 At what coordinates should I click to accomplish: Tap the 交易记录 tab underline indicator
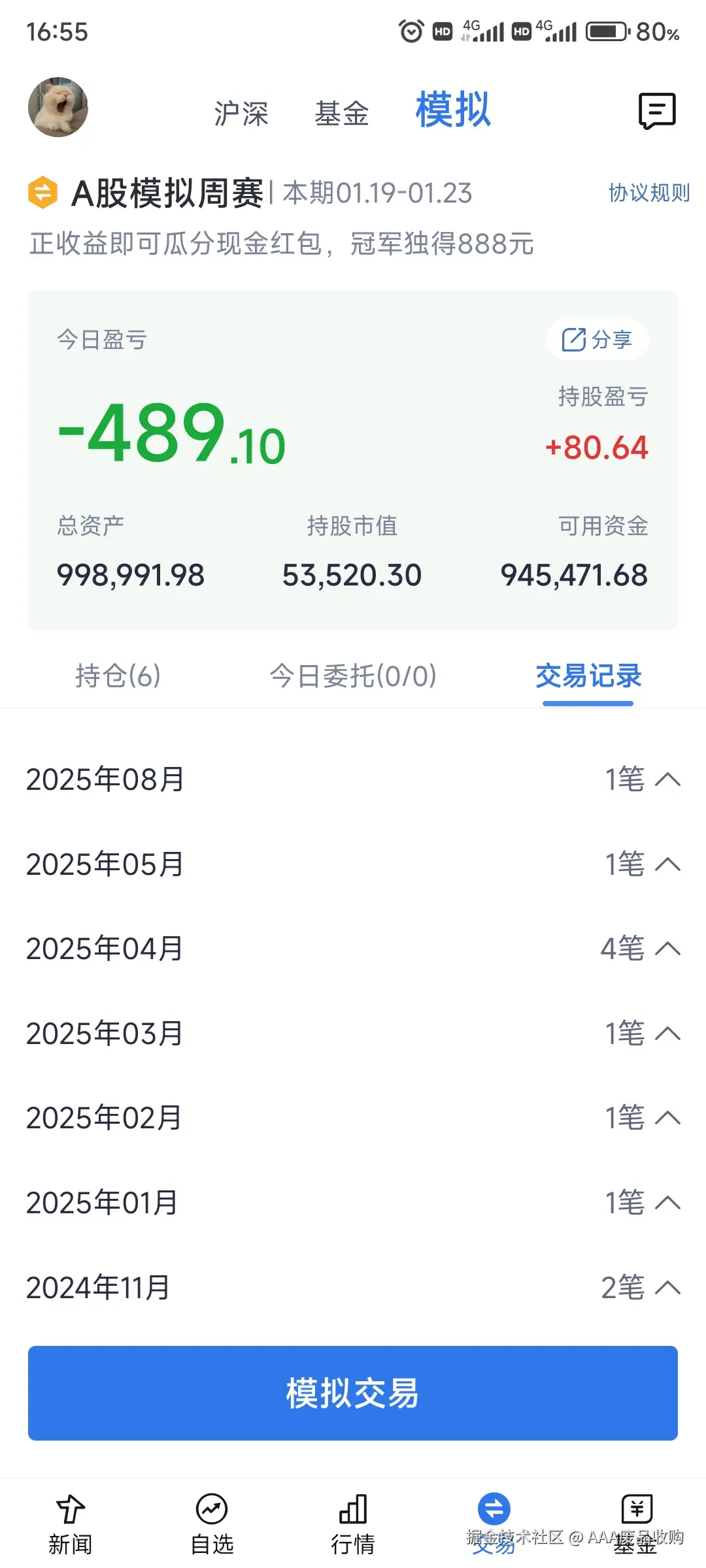pyautogui.click(x=588, y=703)
